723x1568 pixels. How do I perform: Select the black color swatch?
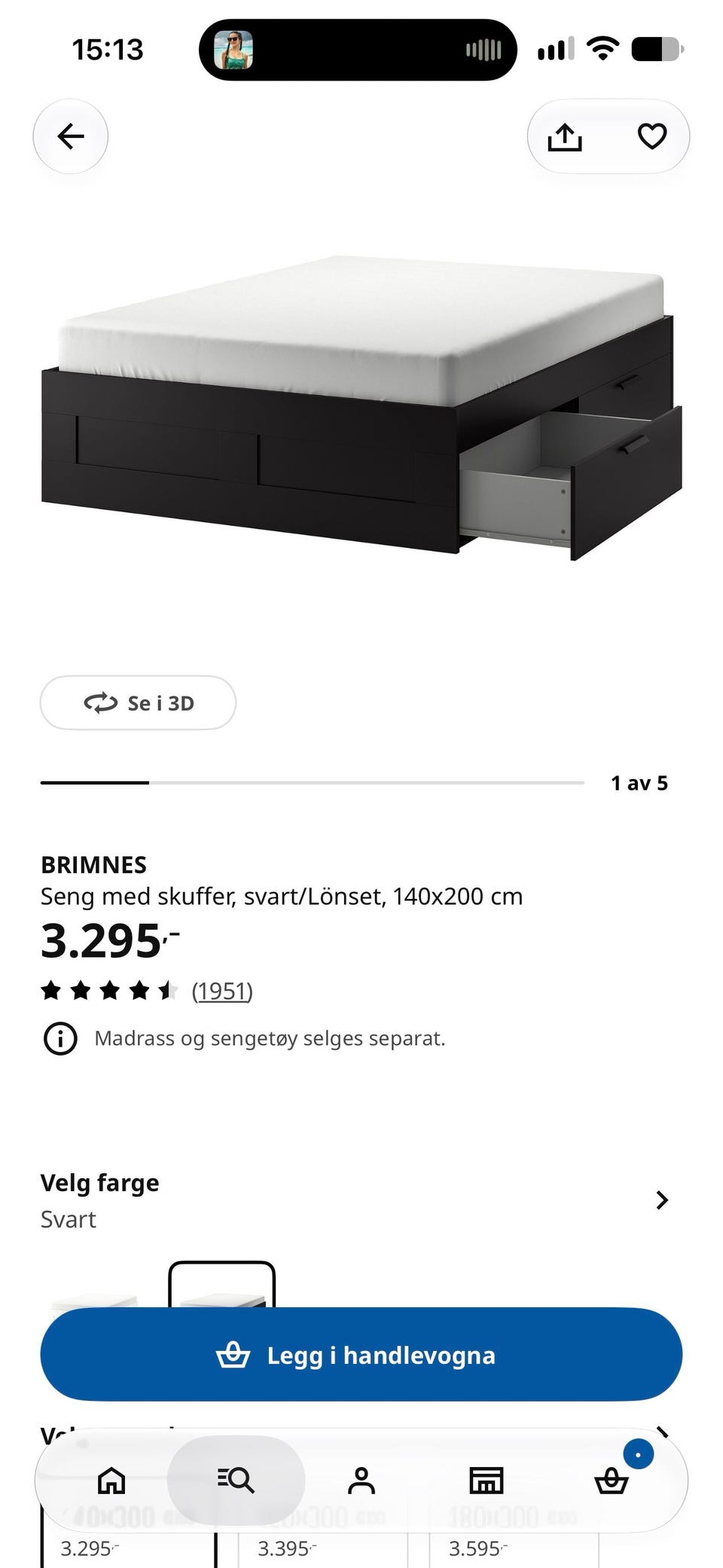click(x=221, y=1285)
